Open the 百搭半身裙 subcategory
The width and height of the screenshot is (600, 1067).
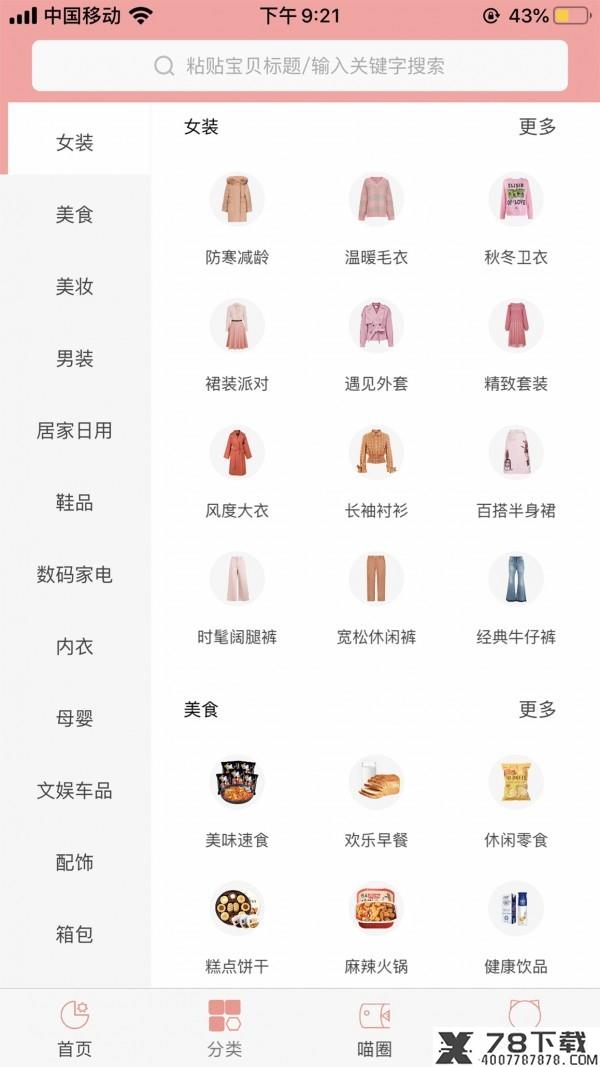tap(516, 472)
